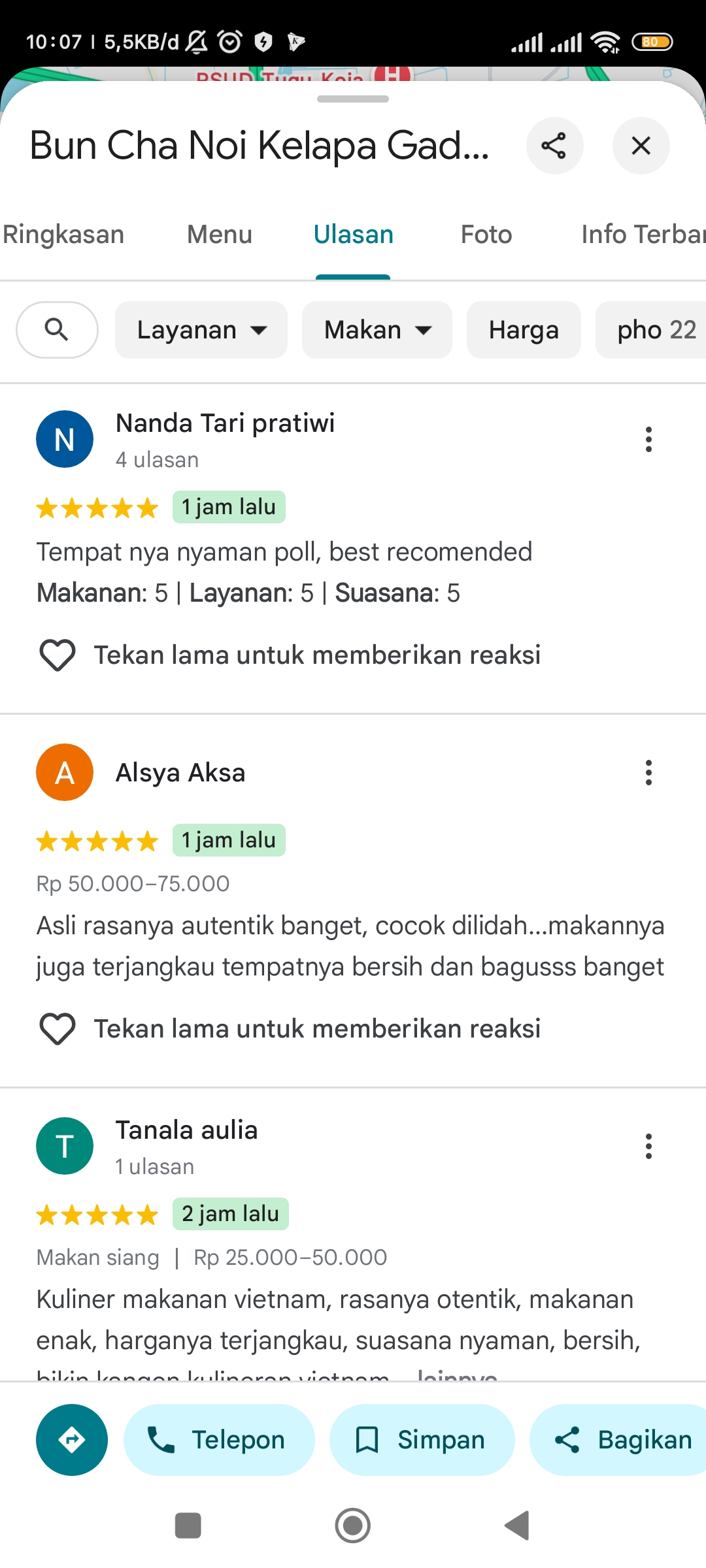The width and height of the screenshot is (706, 1568).
Task: Like Nanda Tari pratiwi's review with the heart
Action: (58, 655)
